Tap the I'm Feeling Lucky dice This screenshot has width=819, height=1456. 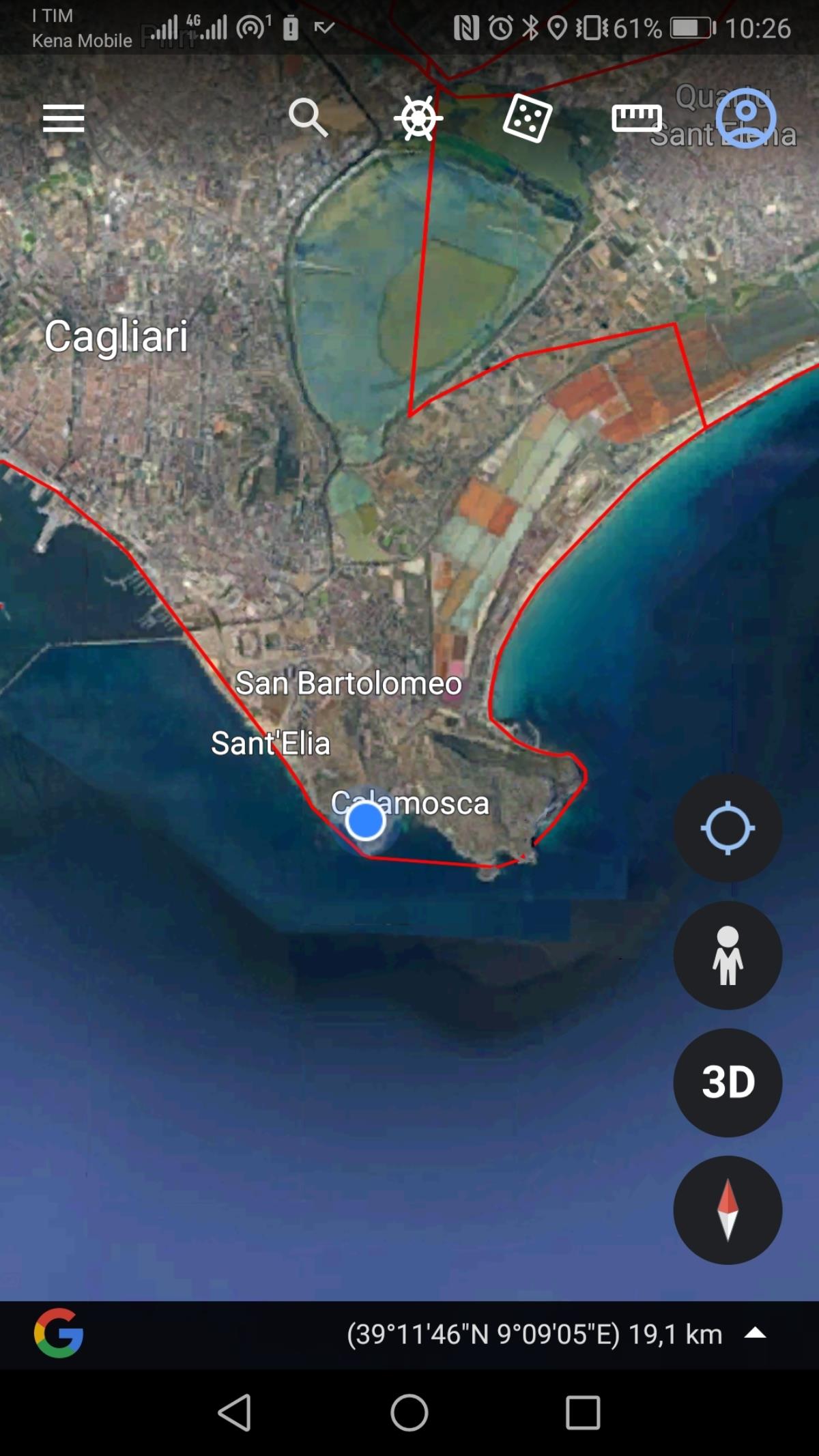(527, 118)
